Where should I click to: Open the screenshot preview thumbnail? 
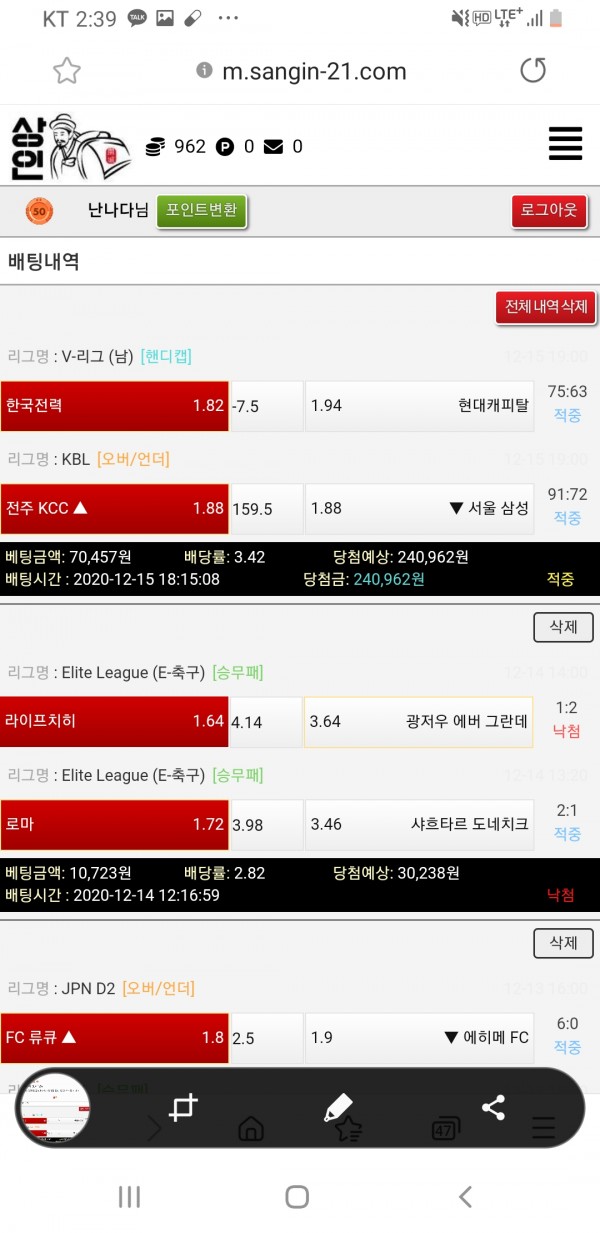55,1108
